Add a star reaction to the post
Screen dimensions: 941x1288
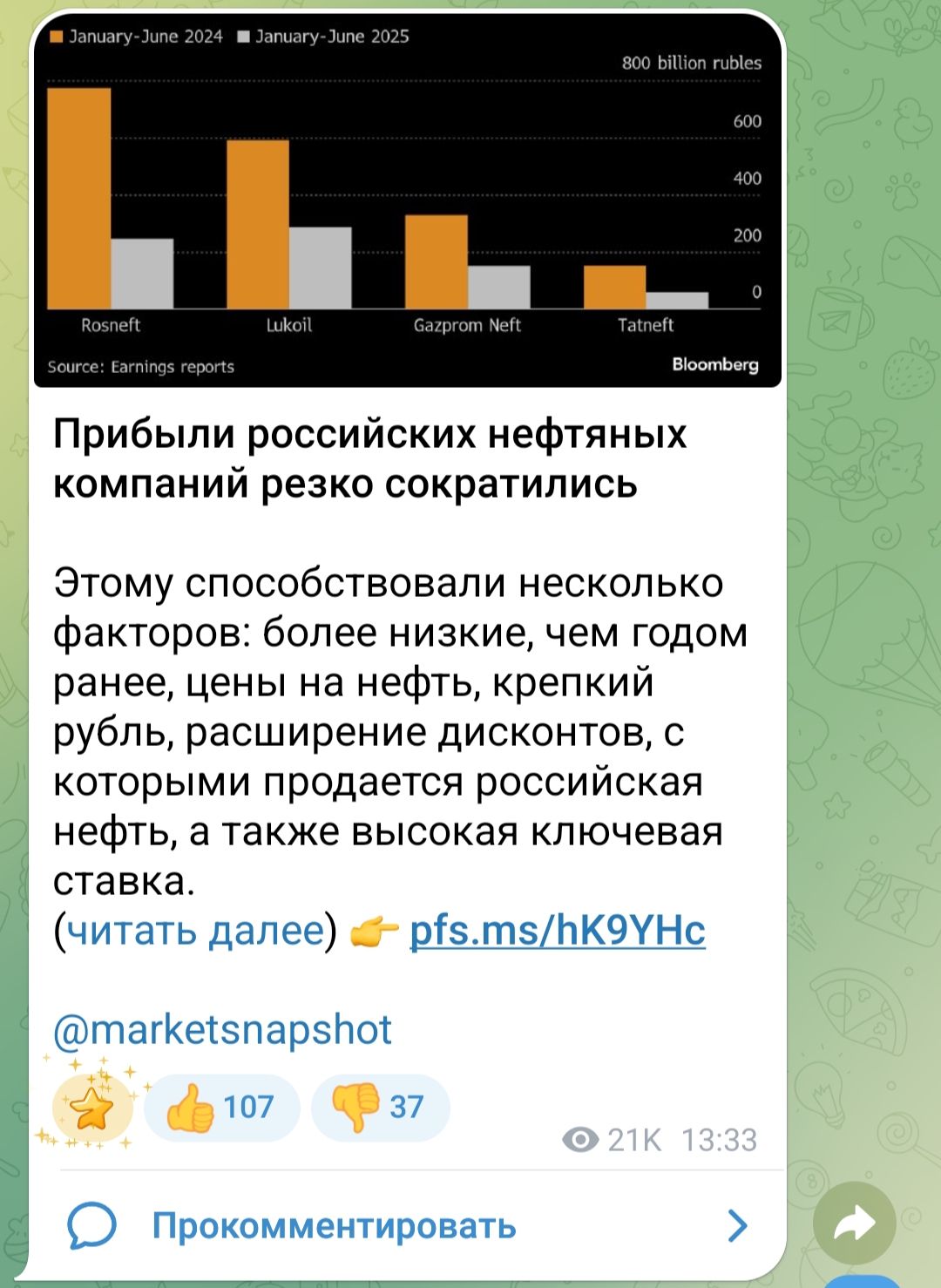click(x=91, y=1108)
